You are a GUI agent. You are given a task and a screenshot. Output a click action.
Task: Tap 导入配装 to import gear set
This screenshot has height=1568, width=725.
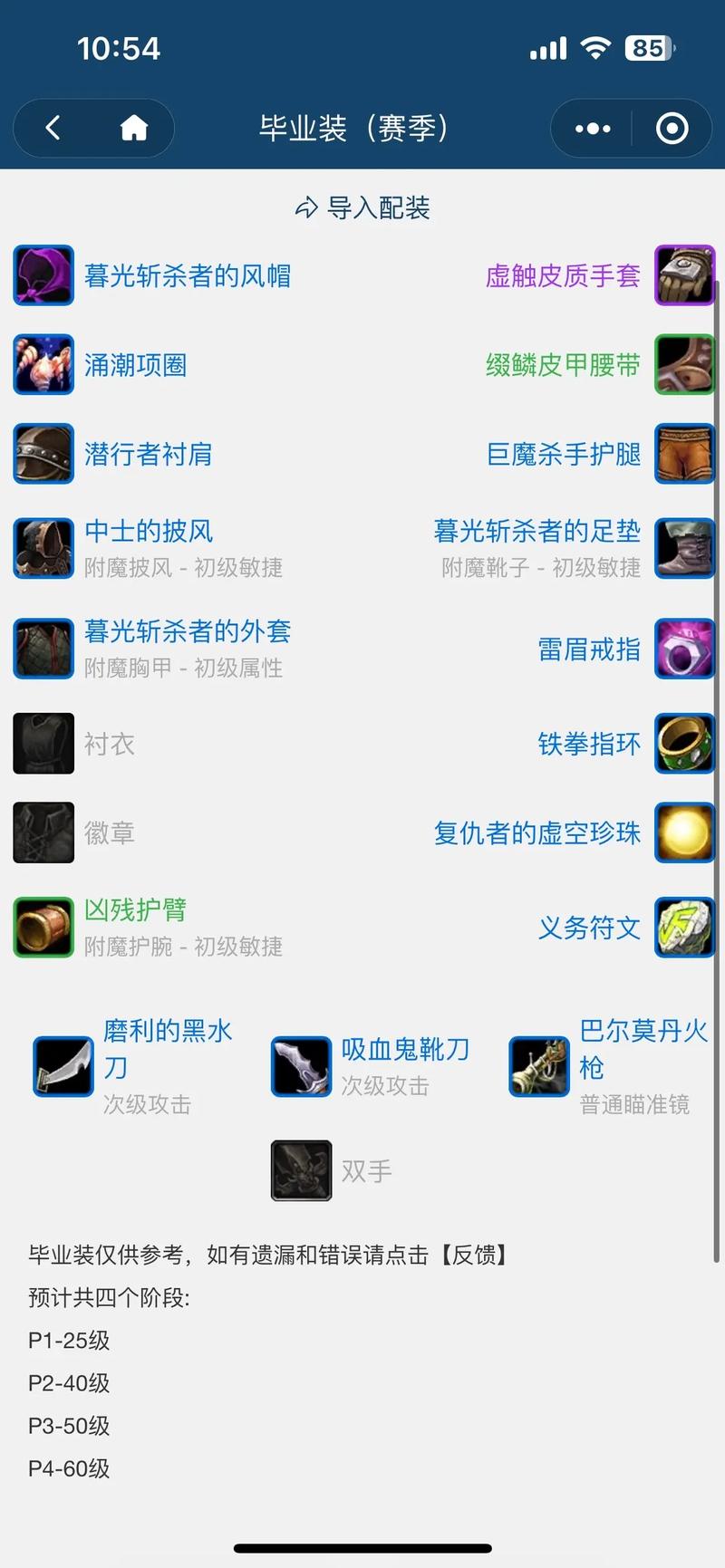(x=362, y=208)
